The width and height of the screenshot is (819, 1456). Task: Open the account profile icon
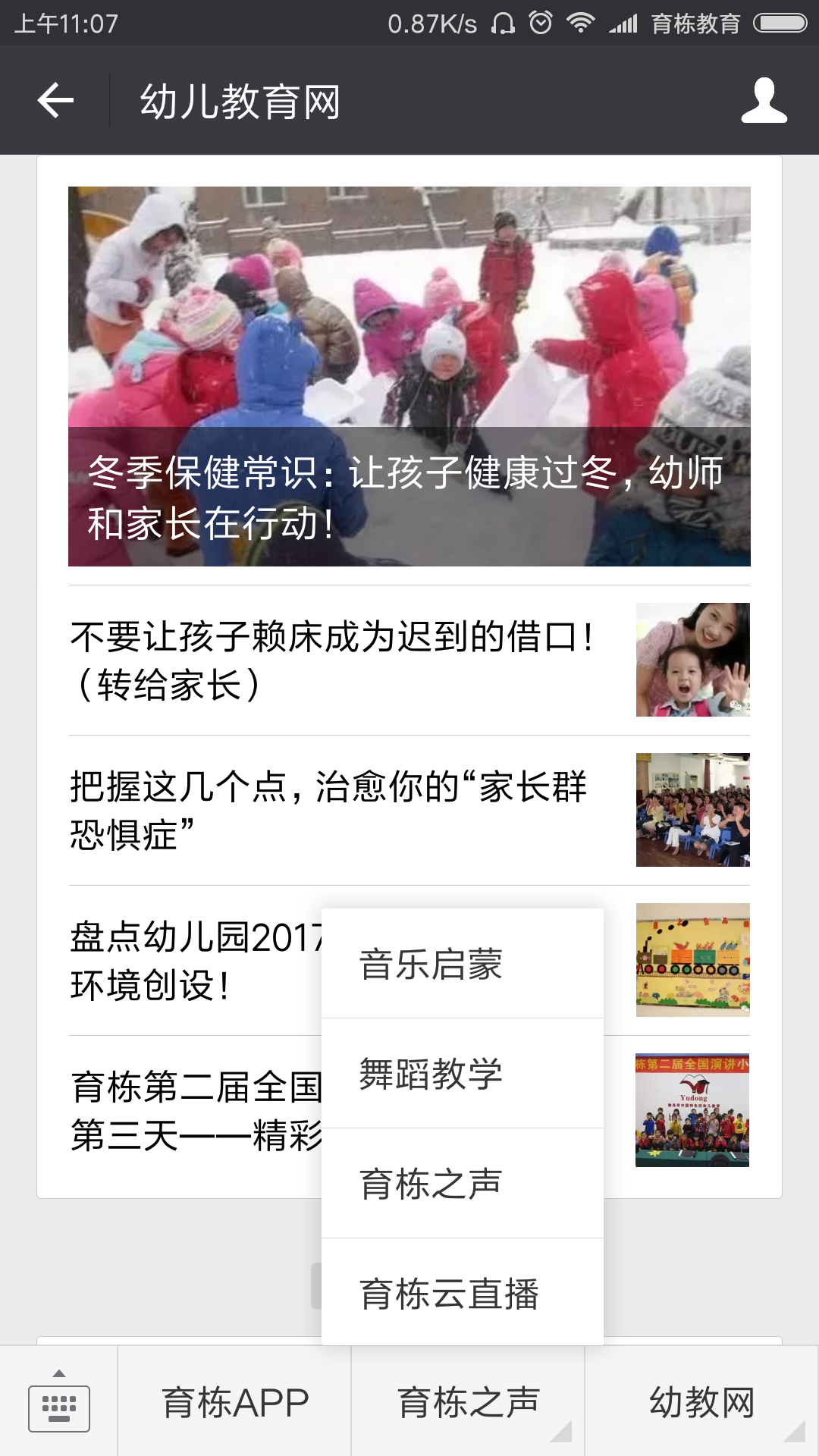point(764,101)
